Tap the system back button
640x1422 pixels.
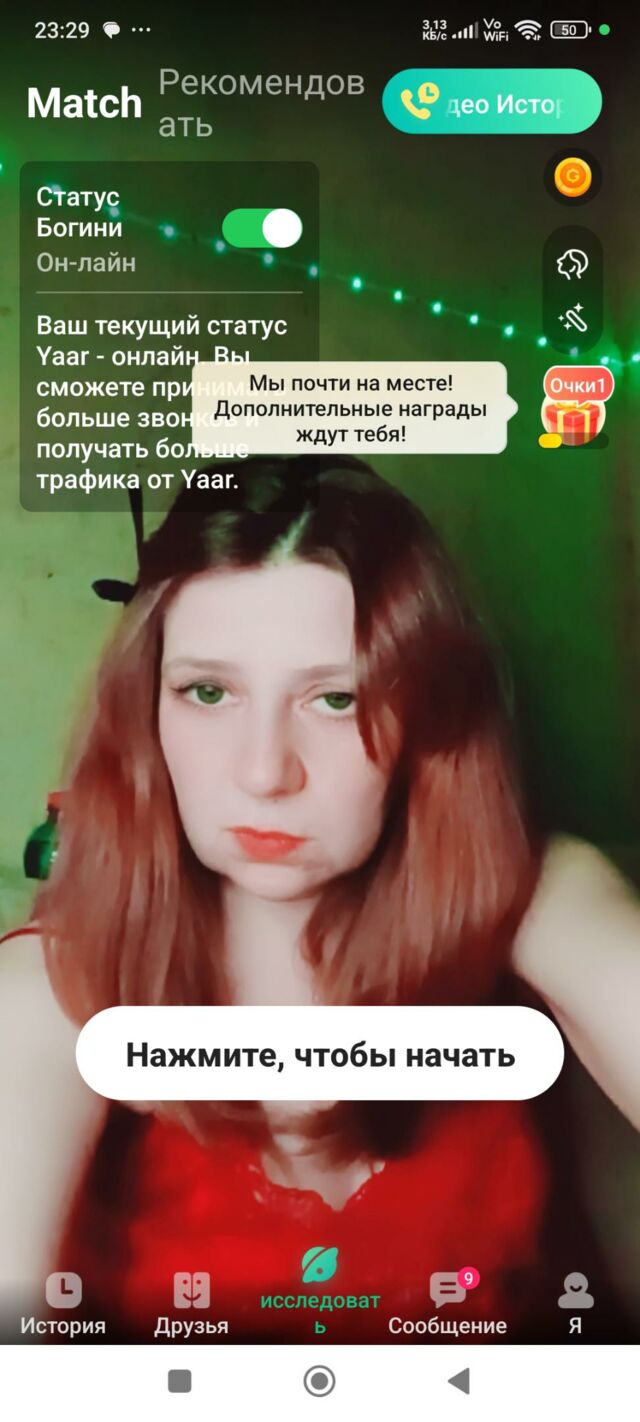(459, 1382)
